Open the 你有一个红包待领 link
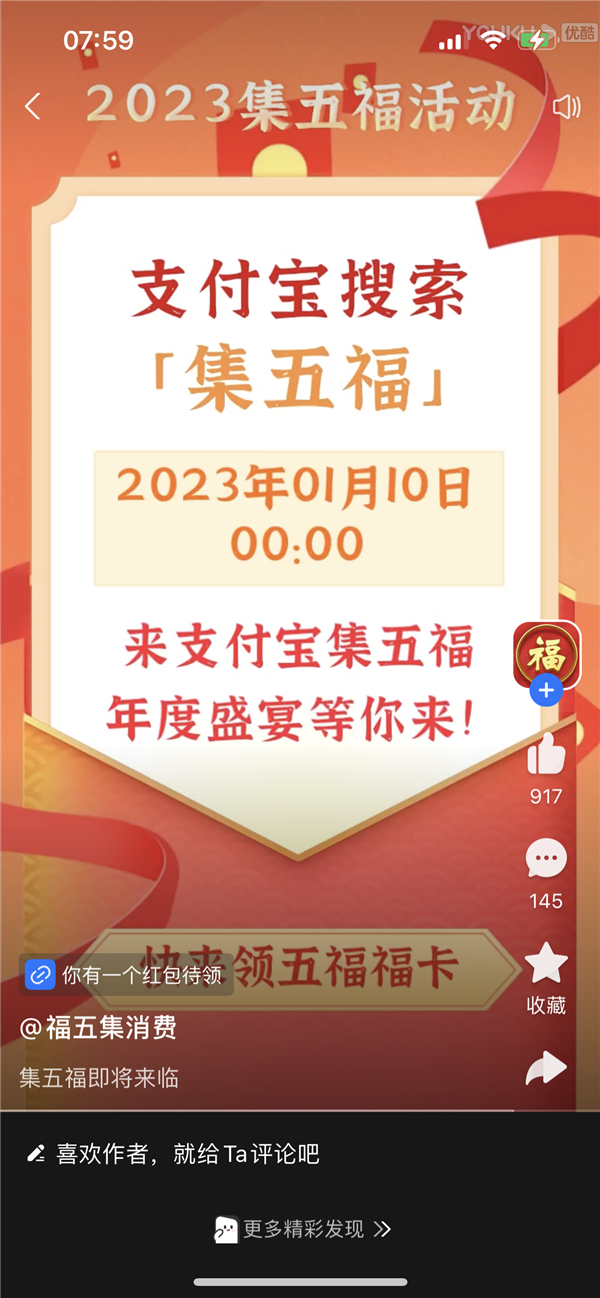The height and width of the screenshot is (1298, 600). 127,975
